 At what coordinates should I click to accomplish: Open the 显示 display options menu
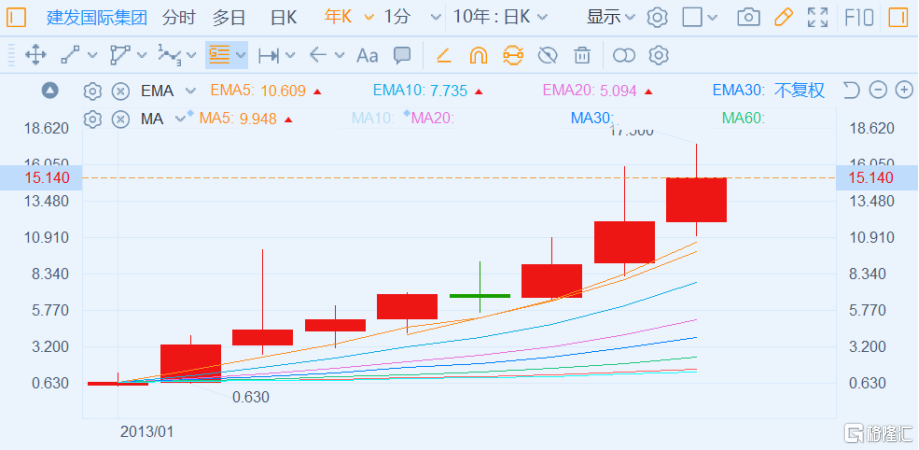[612, 17]
